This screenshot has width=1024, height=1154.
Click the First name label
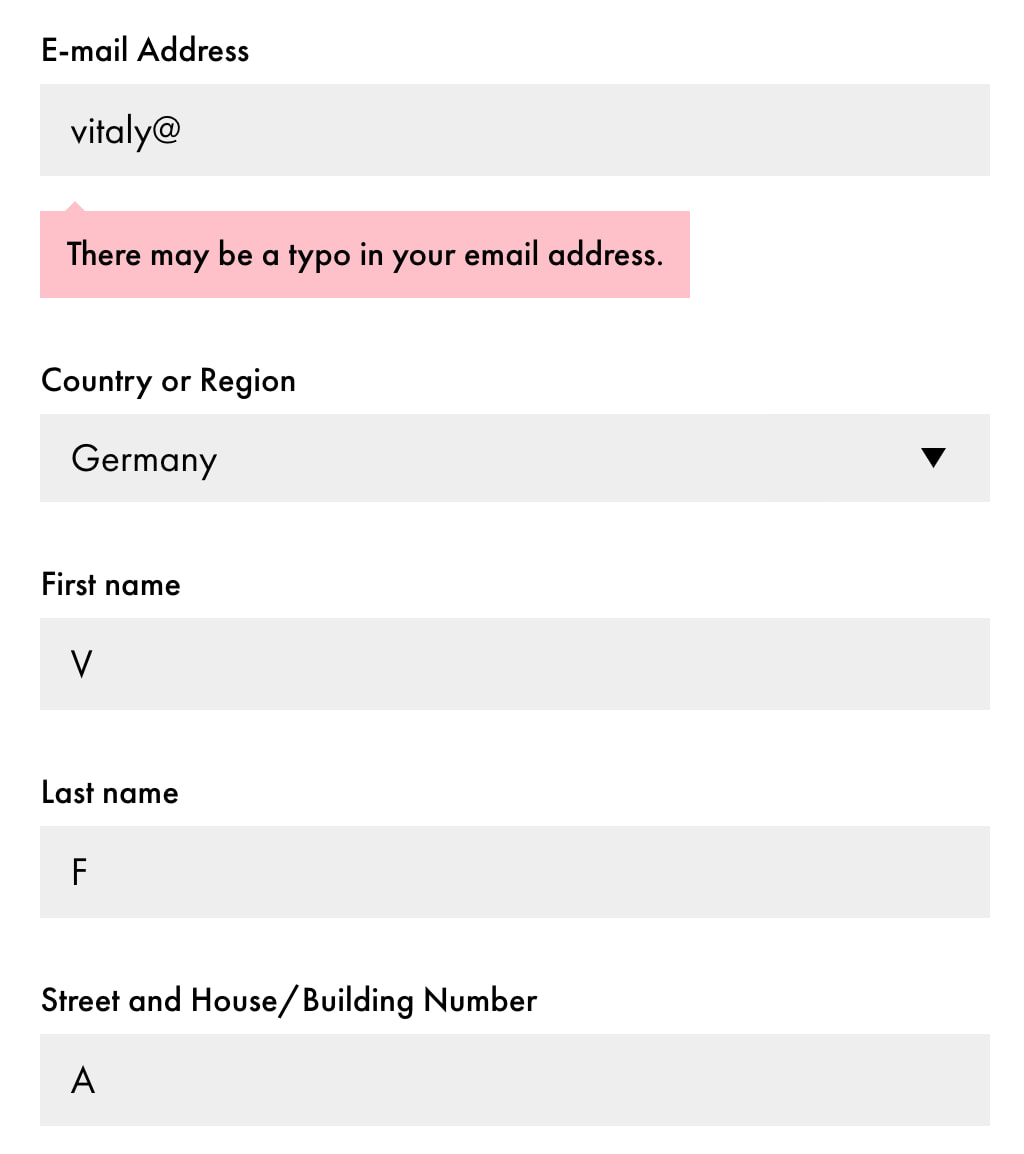[x=110, y=584]
